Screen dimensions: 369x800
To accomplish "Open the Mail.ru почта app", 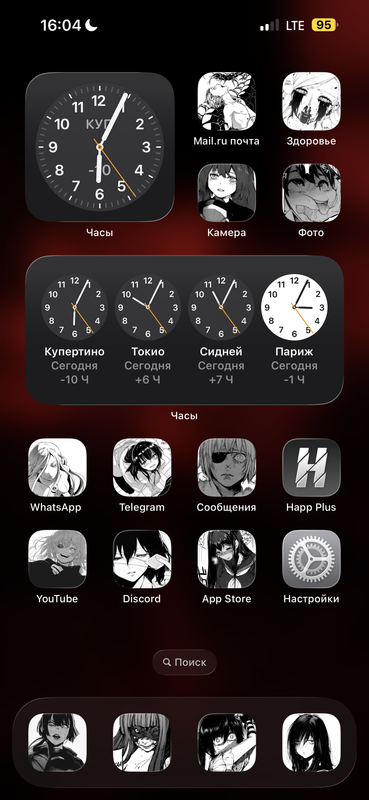I will click(x=227, y=102).
